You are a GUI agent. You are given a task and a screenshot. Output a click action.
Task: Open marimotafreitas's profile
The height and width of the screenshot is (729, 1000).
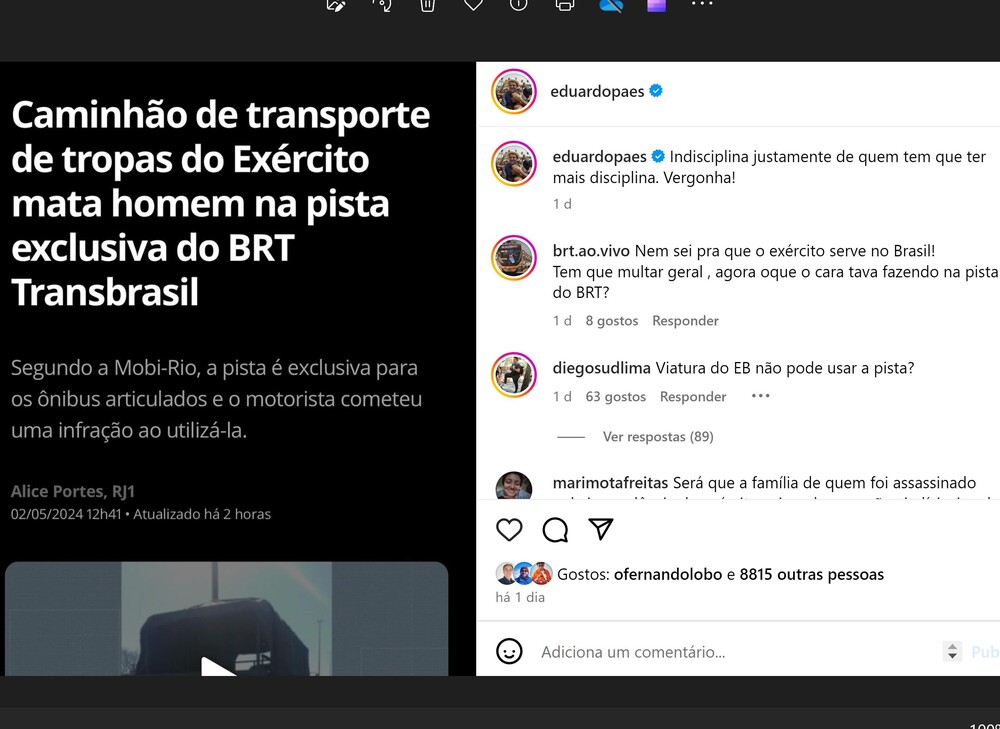(x=609, y=483)
